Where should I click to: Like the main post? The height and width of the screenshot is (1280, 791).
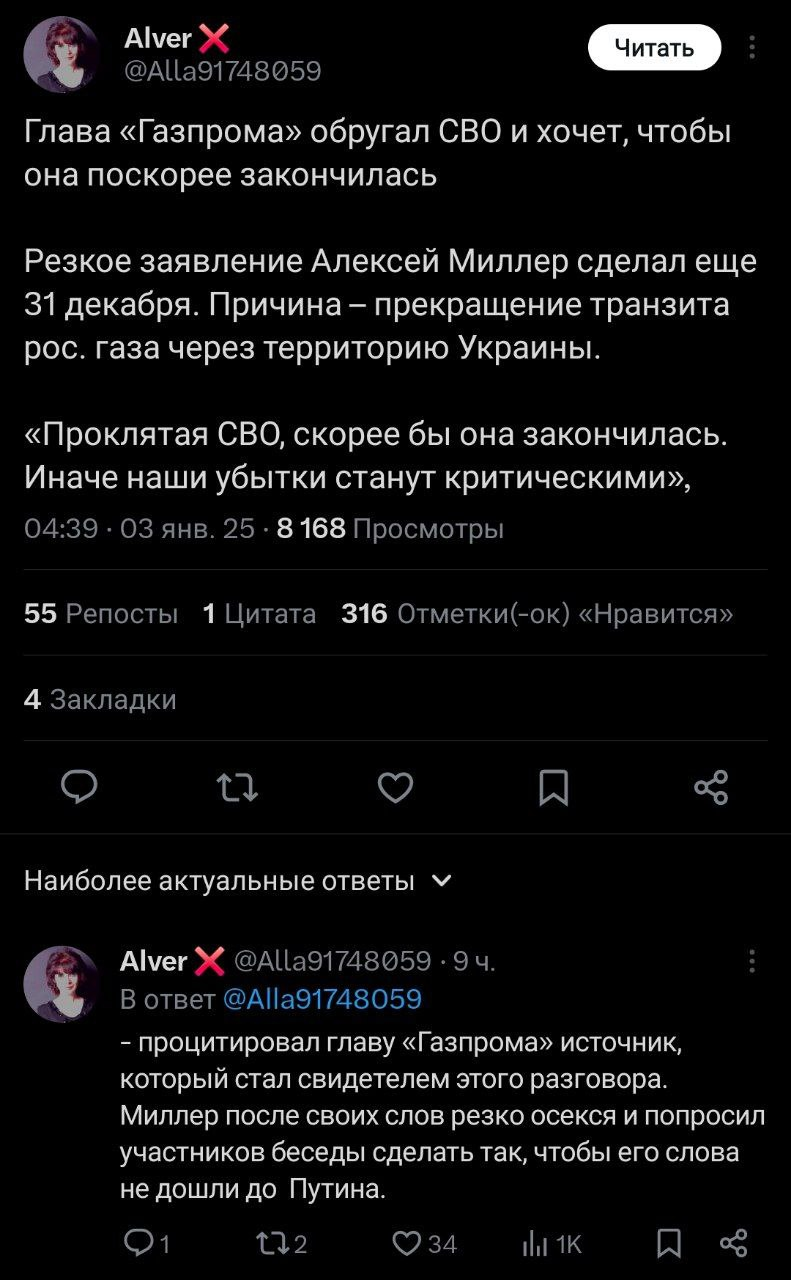click(396, 788)
